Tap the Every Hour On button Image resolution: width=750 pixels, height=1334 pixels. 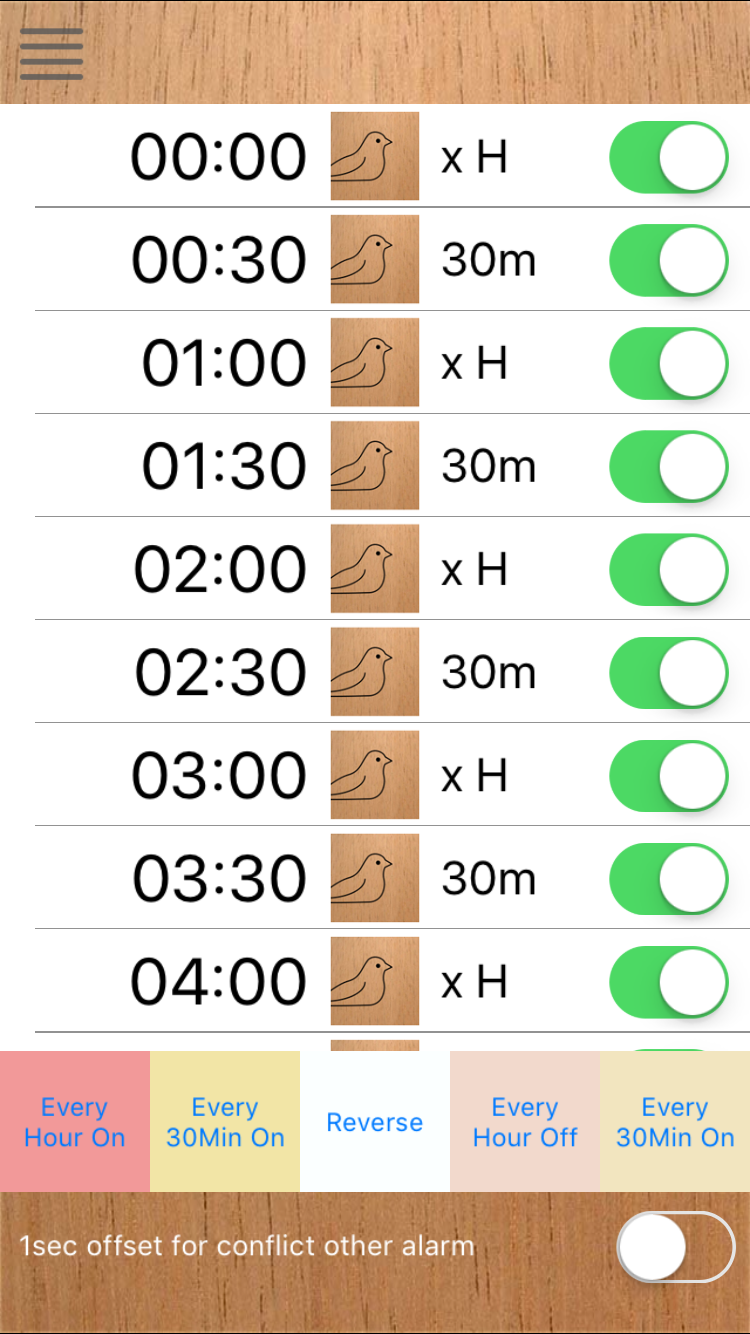click(75, 1122)
